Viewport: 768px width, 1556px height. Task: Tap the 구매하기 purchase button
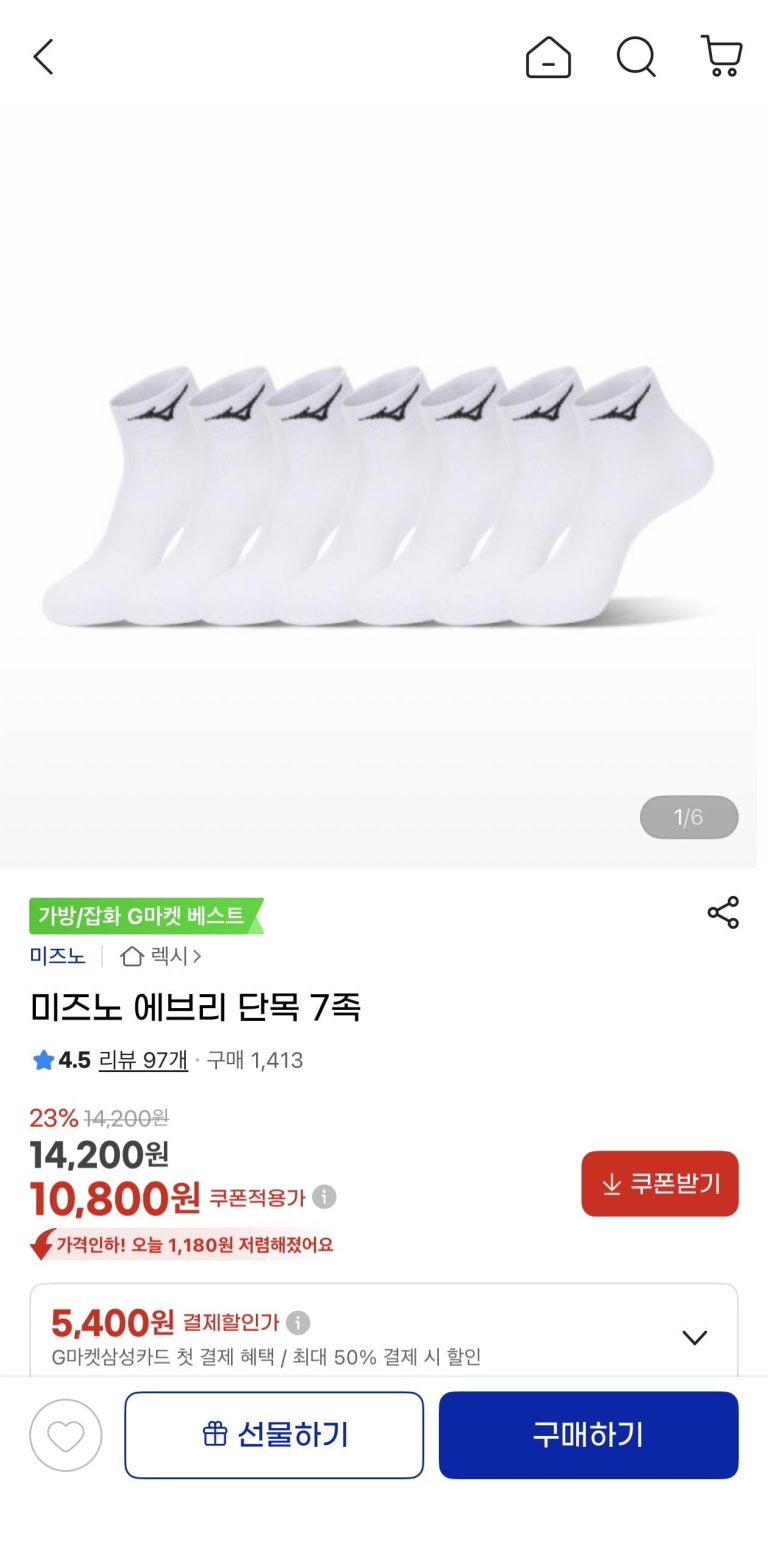[588, 1434]
